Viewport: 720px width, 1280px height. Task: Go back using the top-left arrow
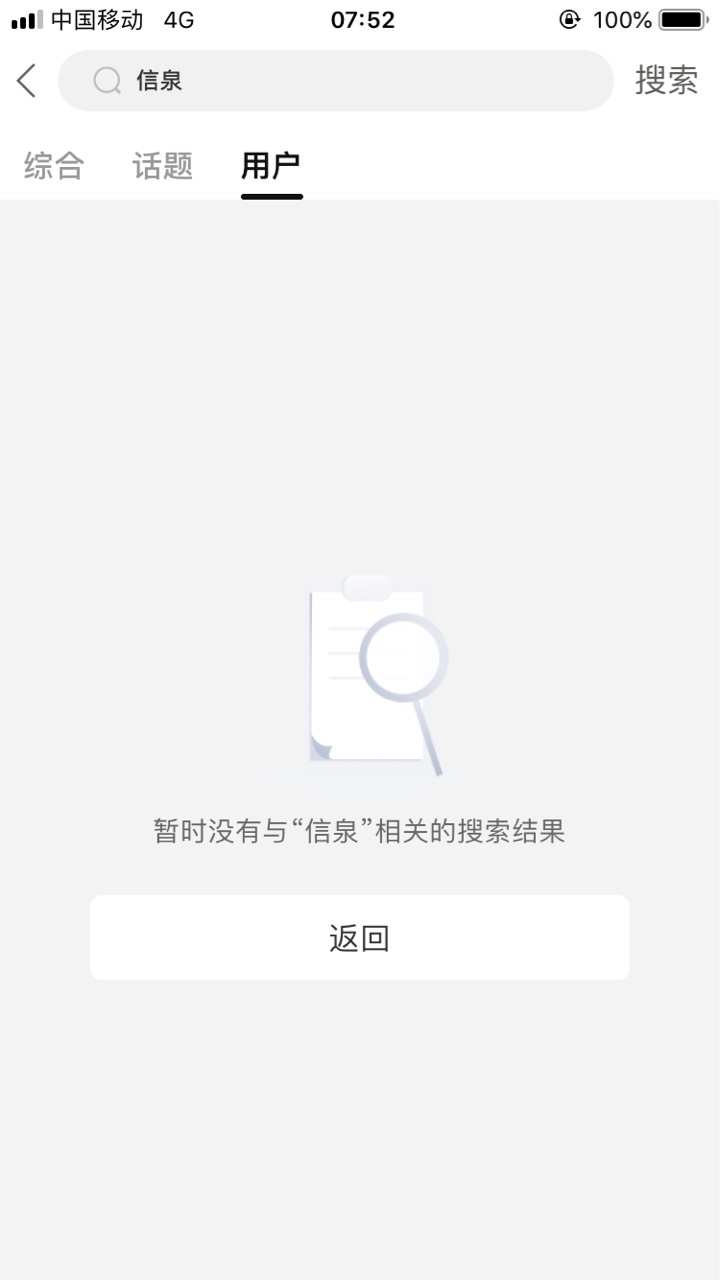click(x=27, y=81)
